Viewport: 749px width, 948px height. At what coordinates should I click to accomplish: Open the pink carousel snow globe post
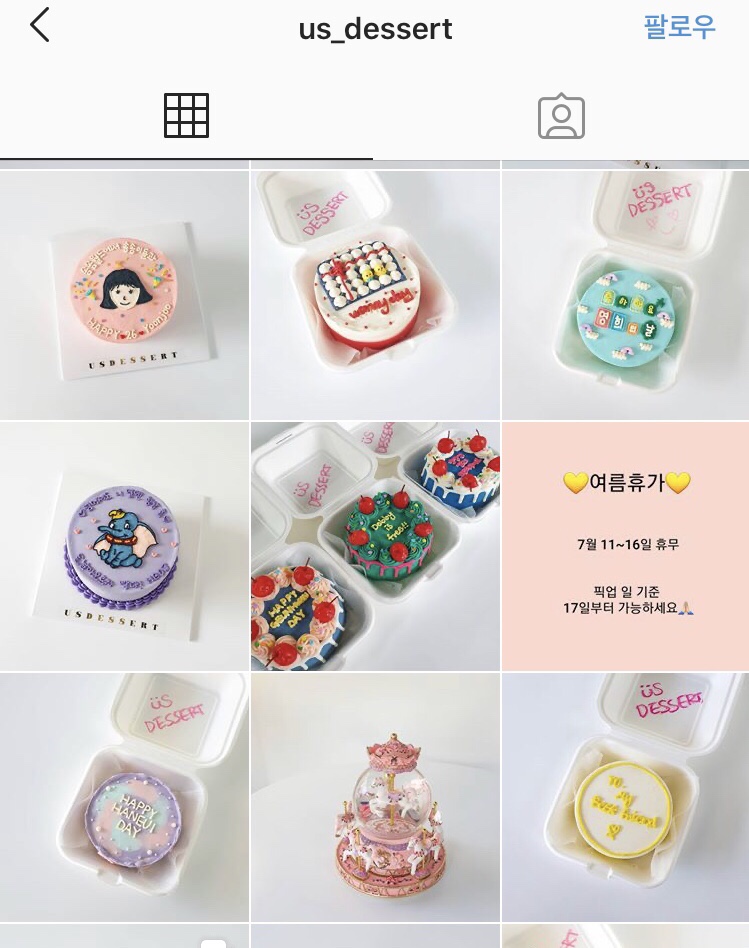375,797
